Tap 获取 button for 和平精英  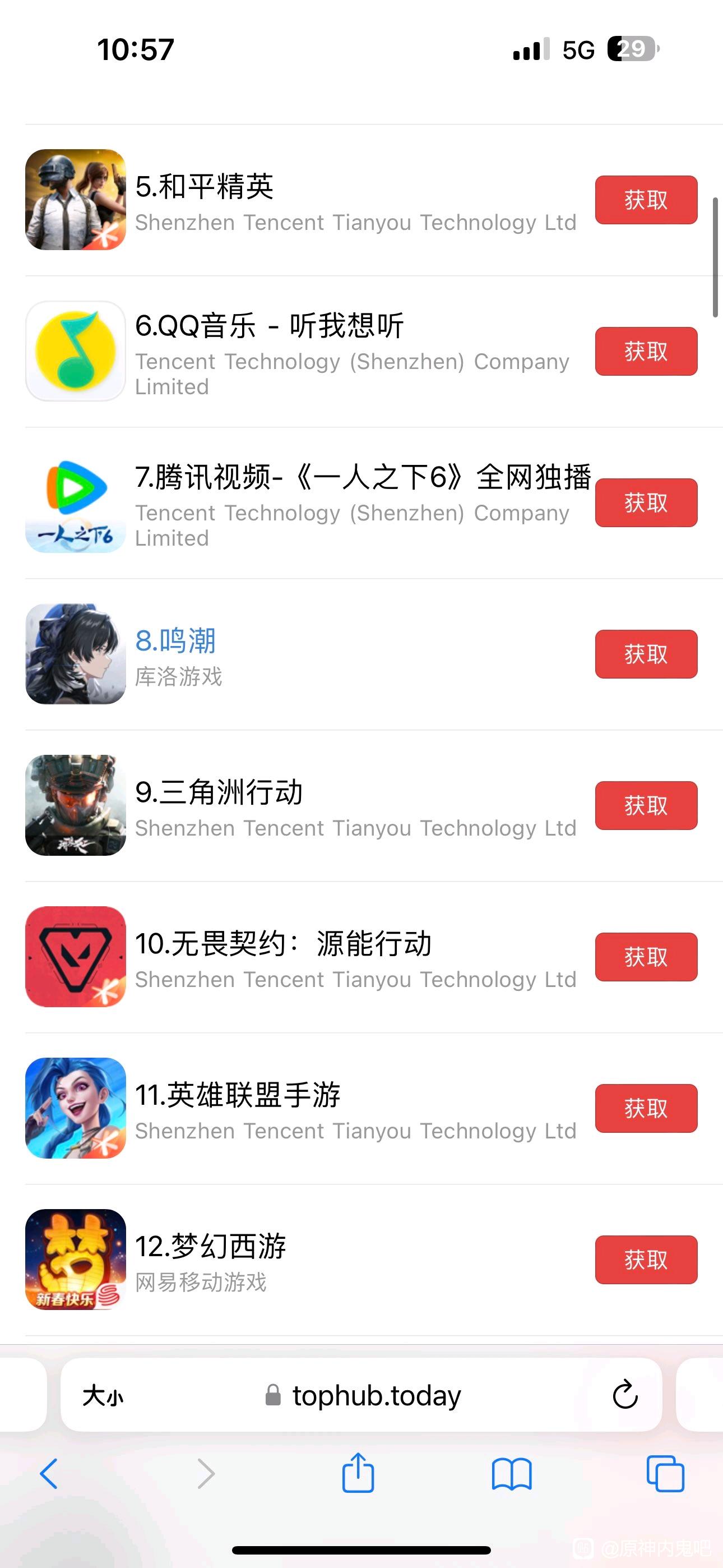(646, 200)
